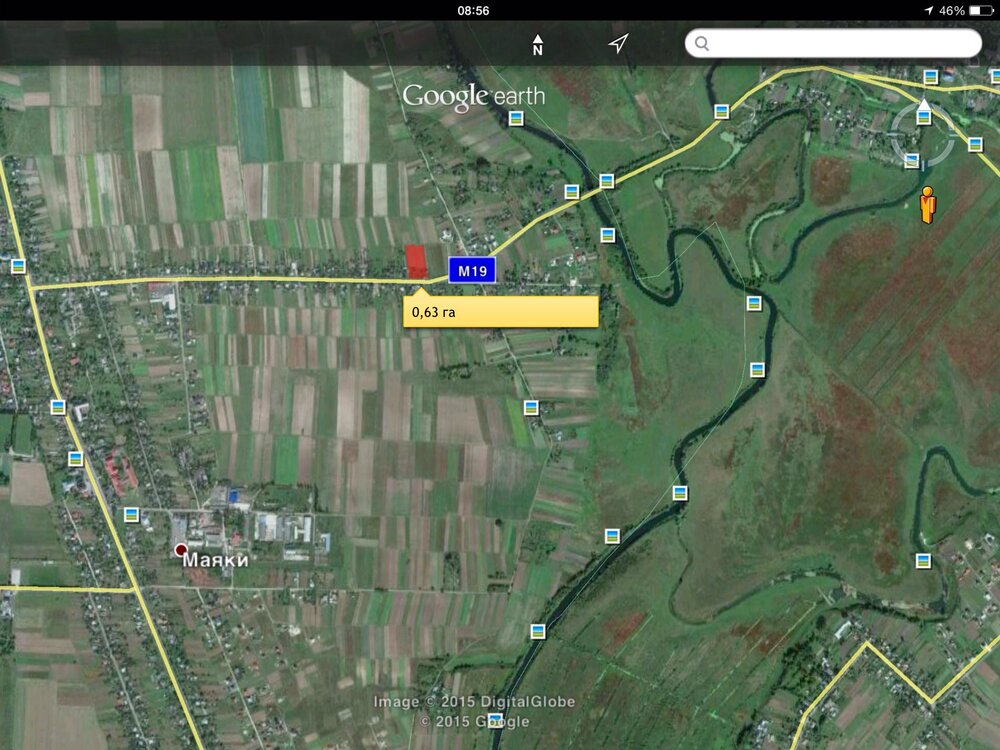Open the photo marker beside the 2015 Google text

(495, 720)
